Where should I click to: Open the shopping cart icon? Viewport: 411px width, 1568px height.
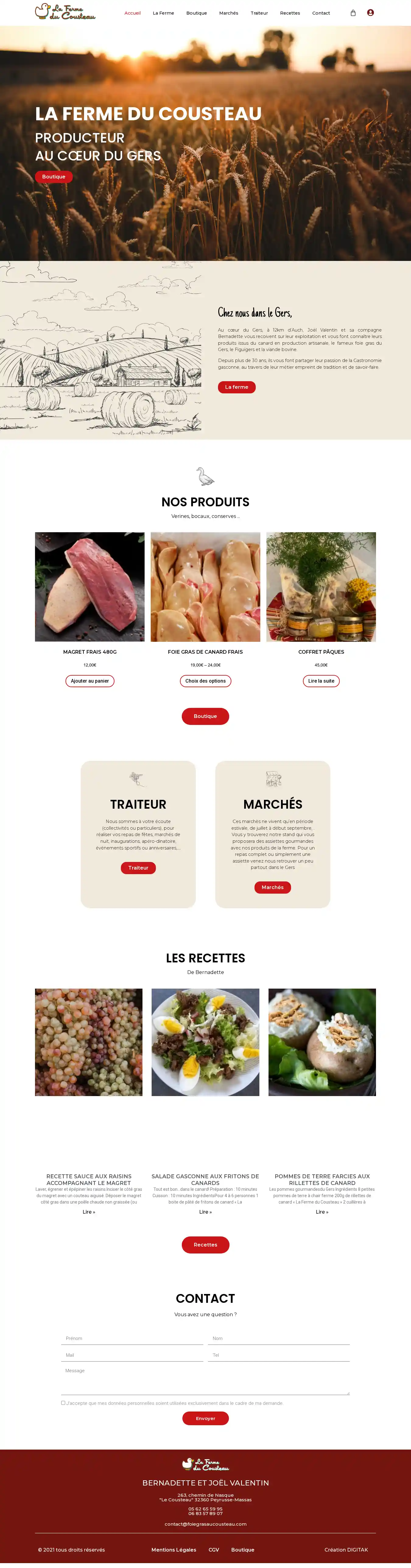tap(353, 13)
